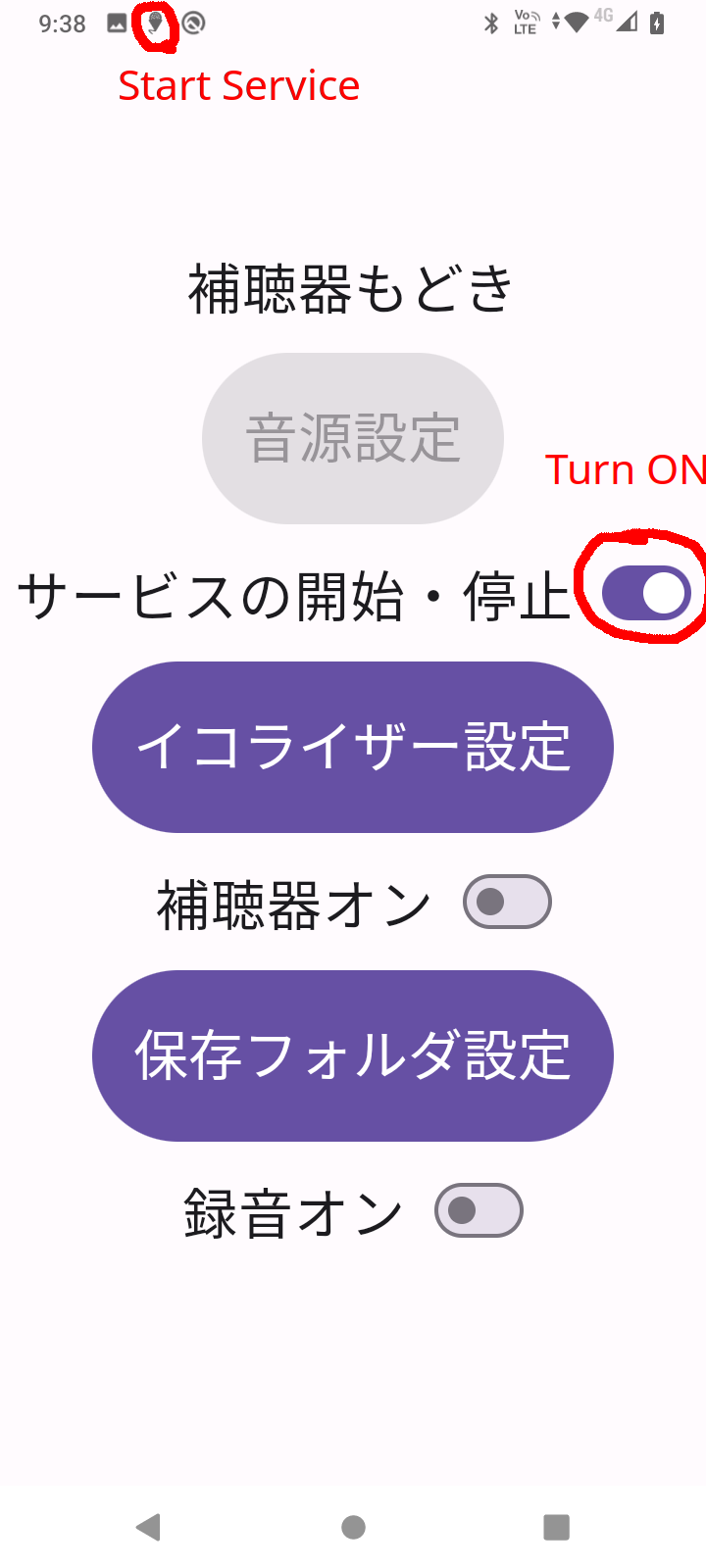The height and width of the screenshot is (1568, 706).
Task: Turn off the サービスの開始・停止 switch
Action: tap(645, 593)
